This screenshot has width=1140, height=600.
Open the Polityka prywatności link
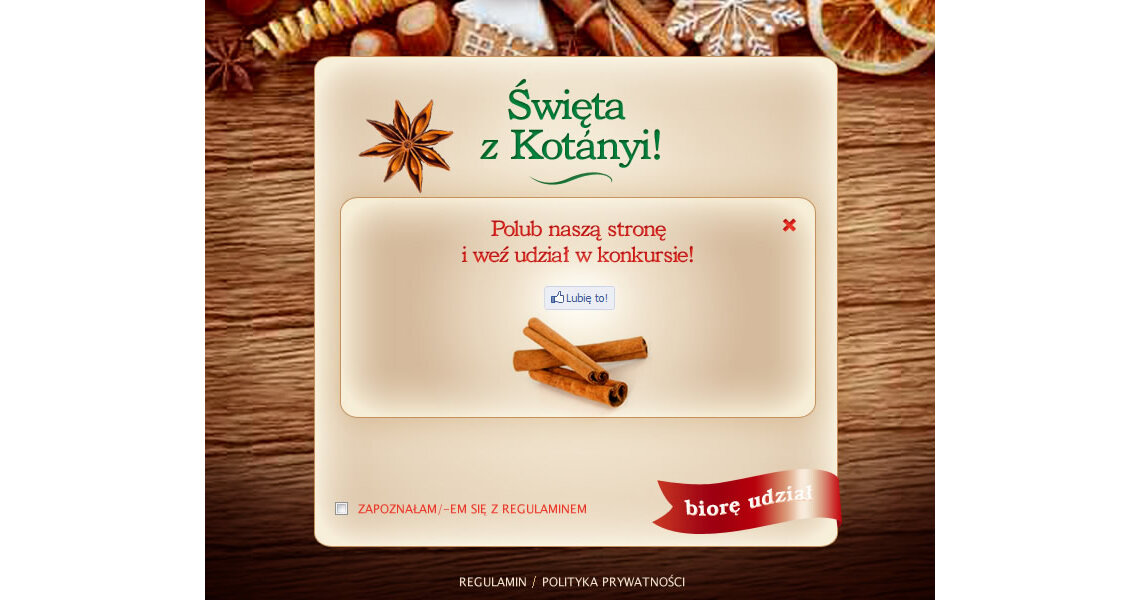coord(613,582)
